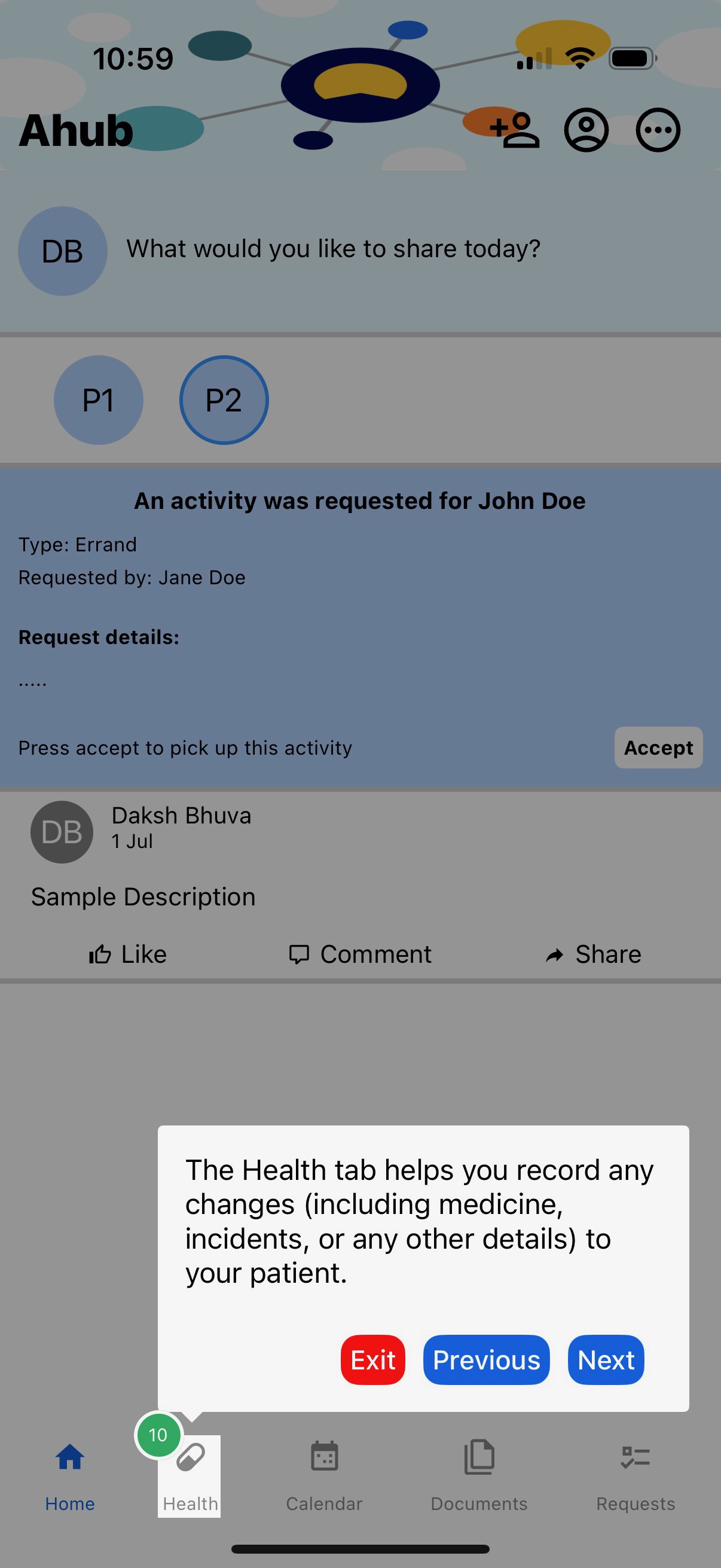Select patient P1

pyautogui.click(x=99, y=400)
